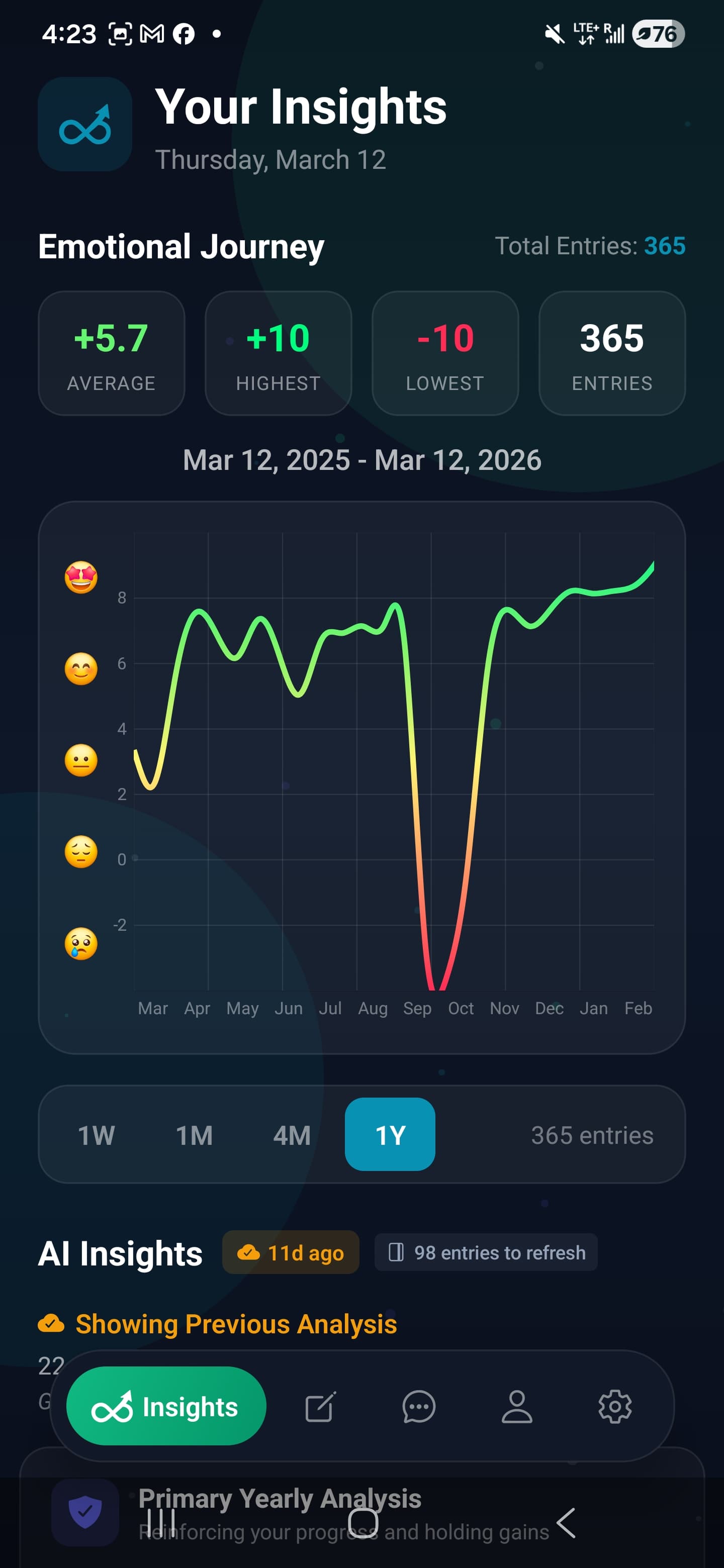Tap the Total Entries 365 link
The image size is (724, 1568).
tap(590, 246)
